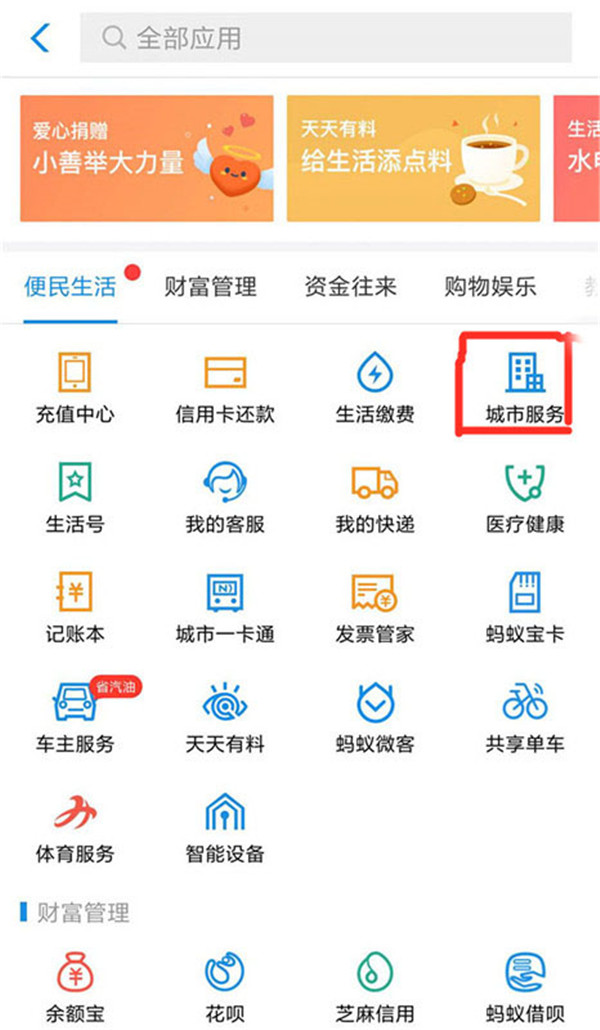
Task: Open 信用卡还款
Action: tap(225, 388)
